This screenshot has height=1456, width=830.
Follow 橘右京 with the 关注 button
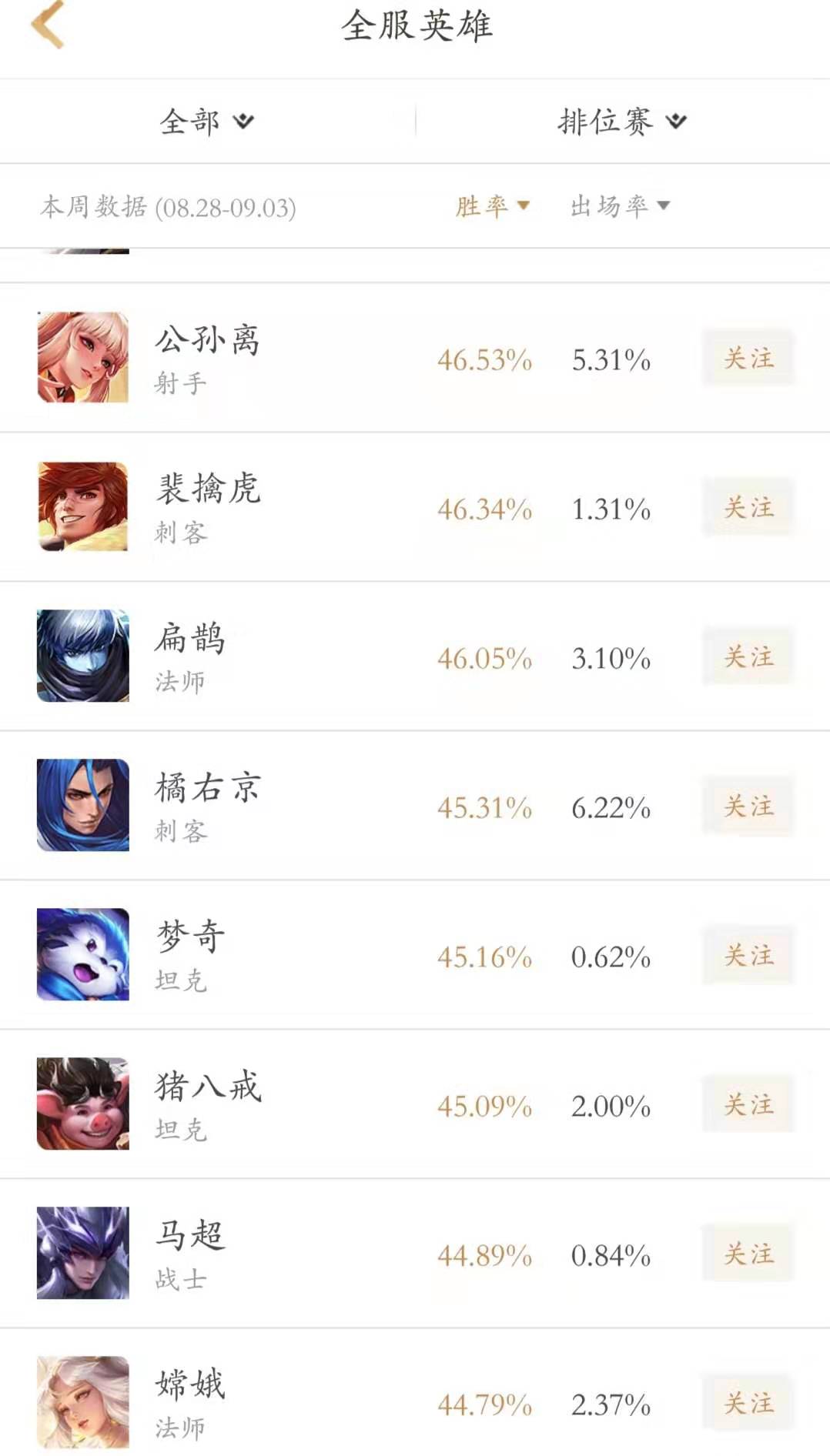(748, 806)
